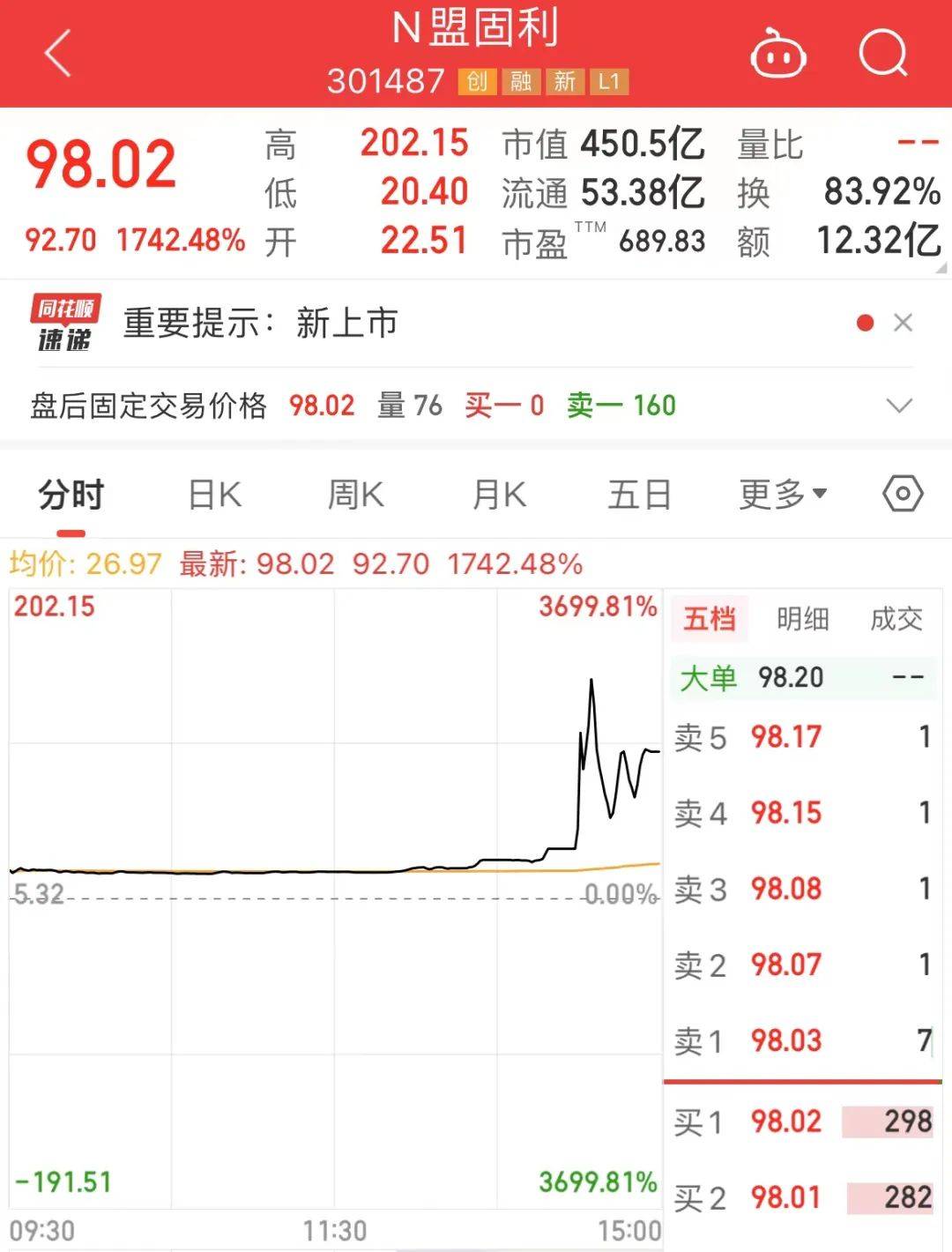Switch to the 周K chart tab
This screenshot has height=1252, width=952.
point(355,495)
